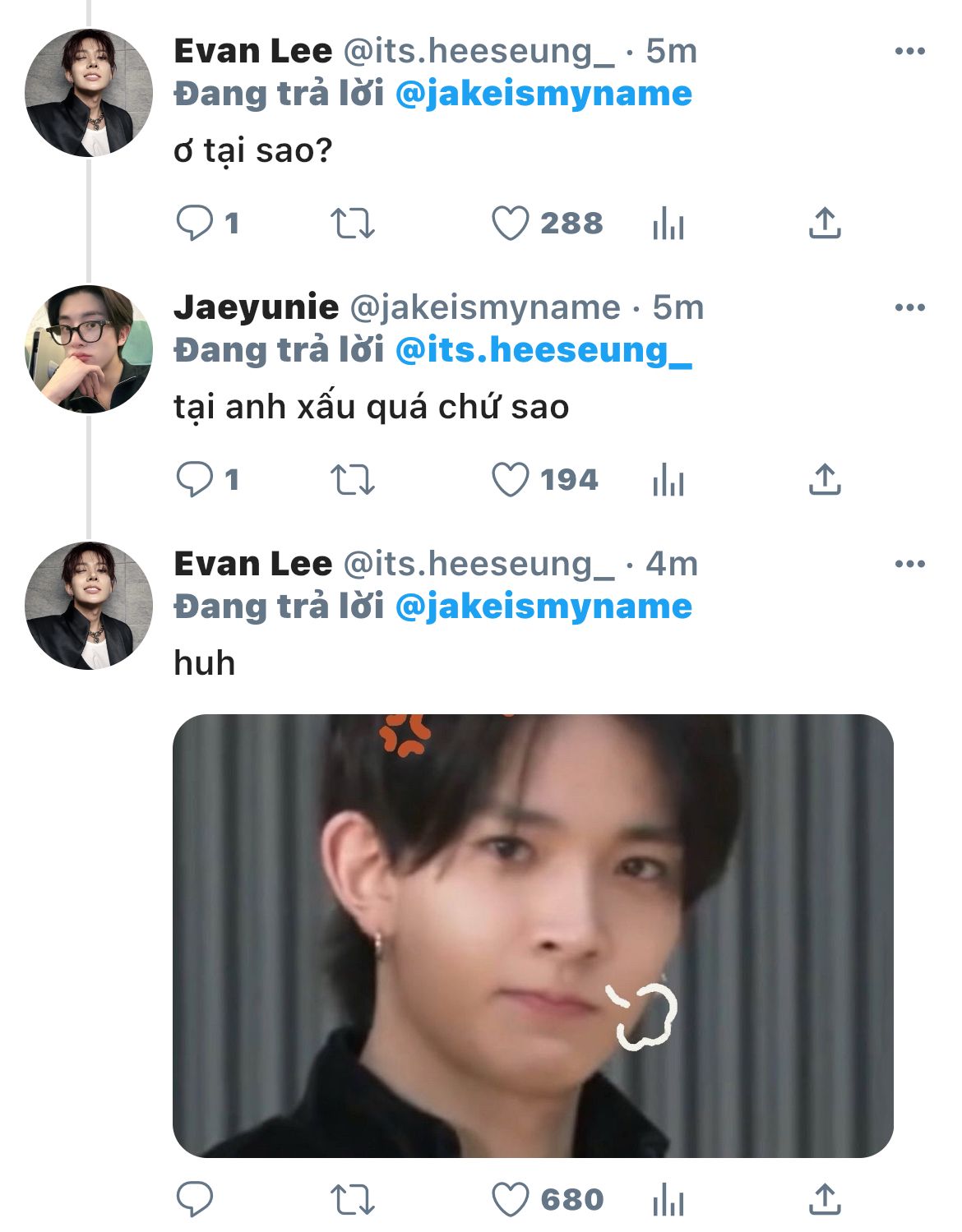Reply to Evan Lee's "ơ tại sao?" tweet
Image resolution: width=962 pixels, height=1232 pixels.
[x=195, y=223]
